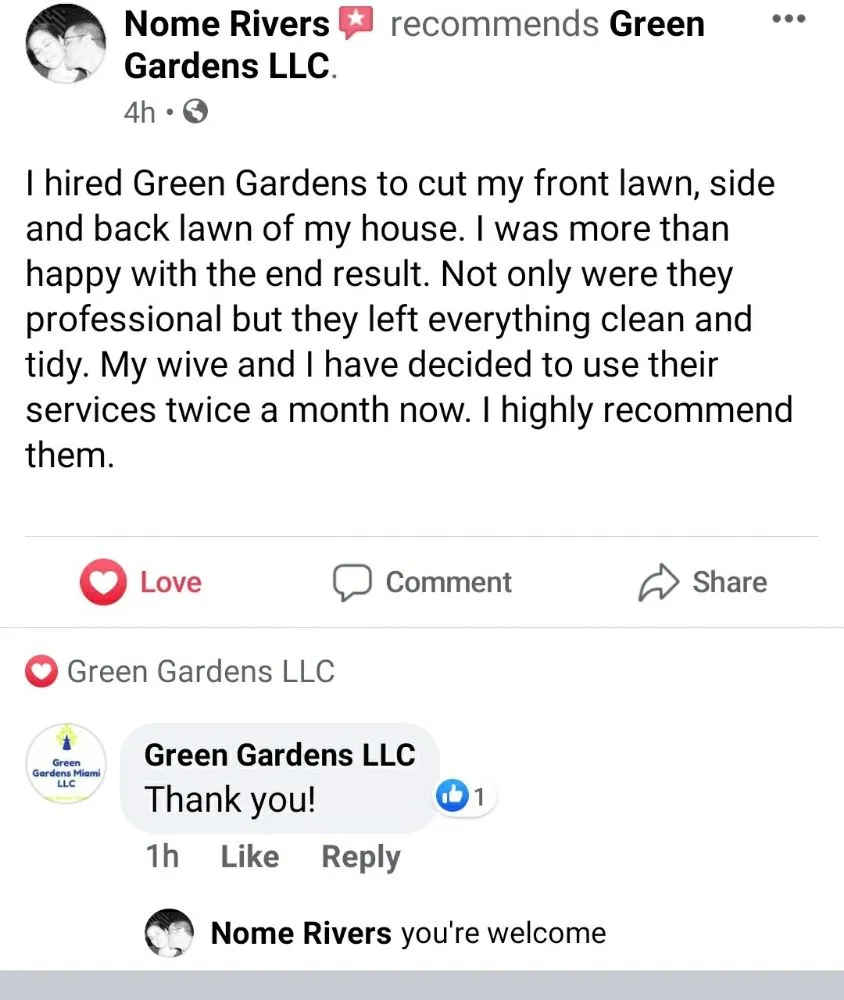The width and height of the screenshot is (844, 1000).
Task: Click the thumbs-up reaction on Thank you comment
Action: tap(452, 795)
